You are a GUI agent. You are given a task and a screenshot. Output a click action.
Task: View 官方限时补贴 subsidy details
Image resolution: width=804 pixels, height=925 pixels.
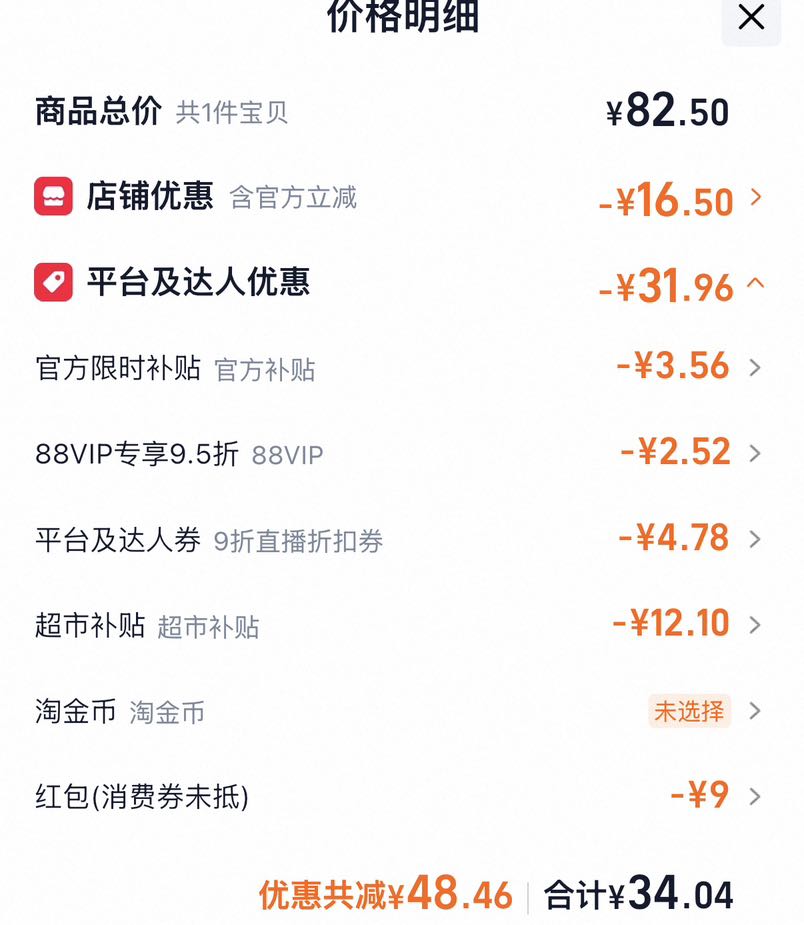tap(399, 368)
